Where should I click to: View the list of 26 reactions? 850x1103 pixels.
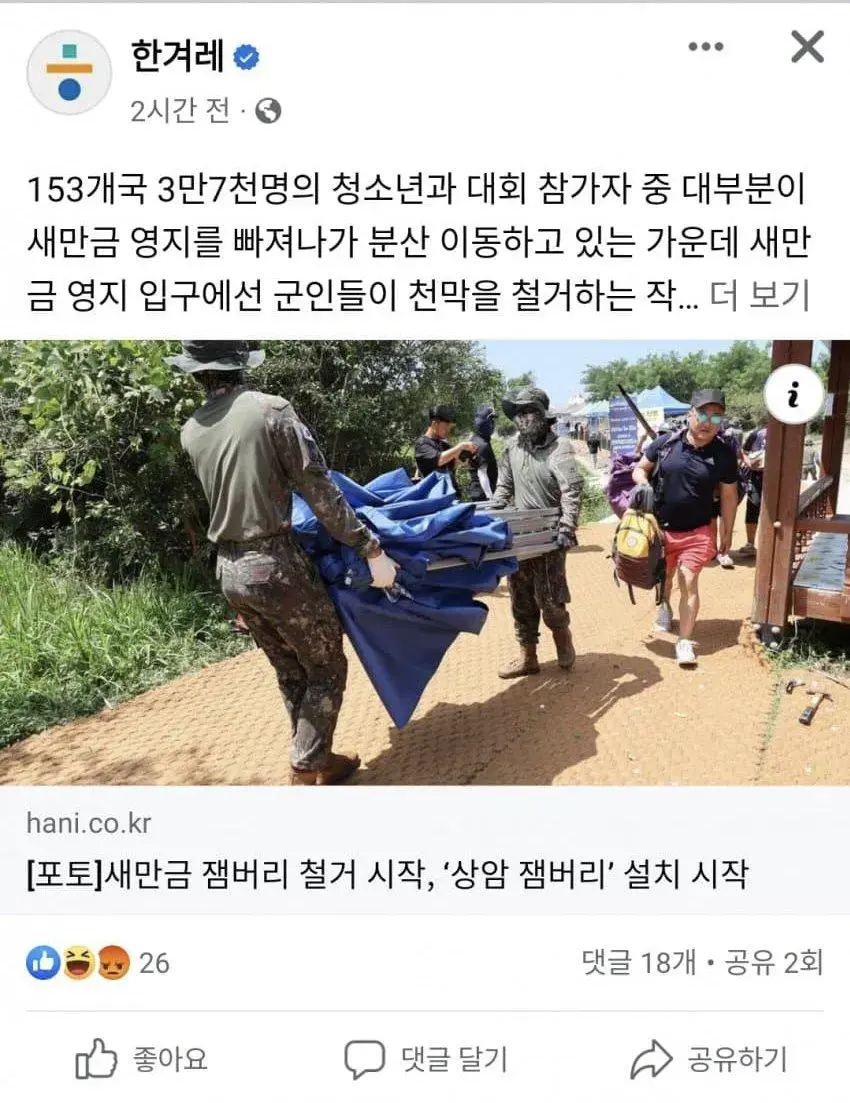[x=98, y=963]
